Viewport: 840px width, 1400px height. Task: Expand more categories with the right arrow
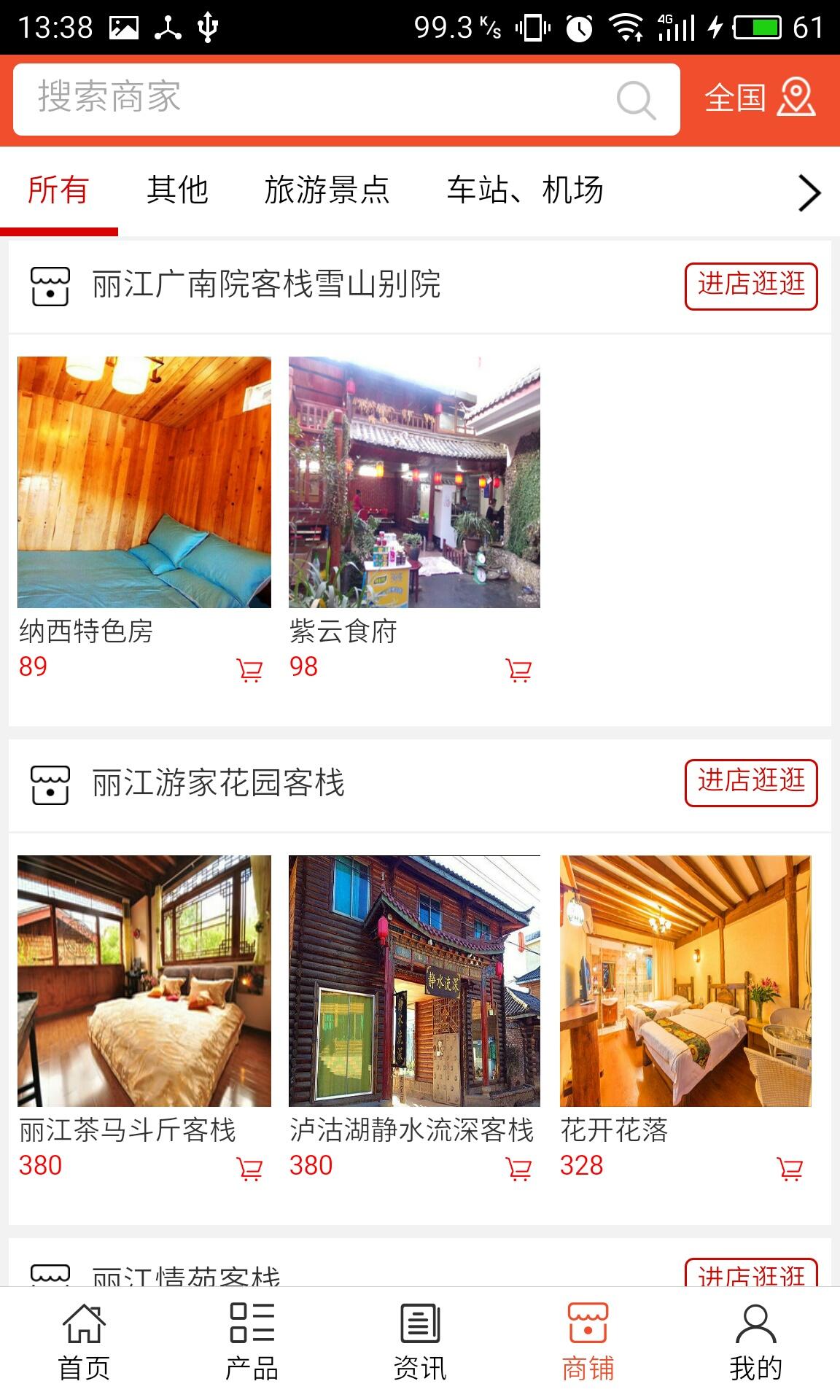(809, 193)
